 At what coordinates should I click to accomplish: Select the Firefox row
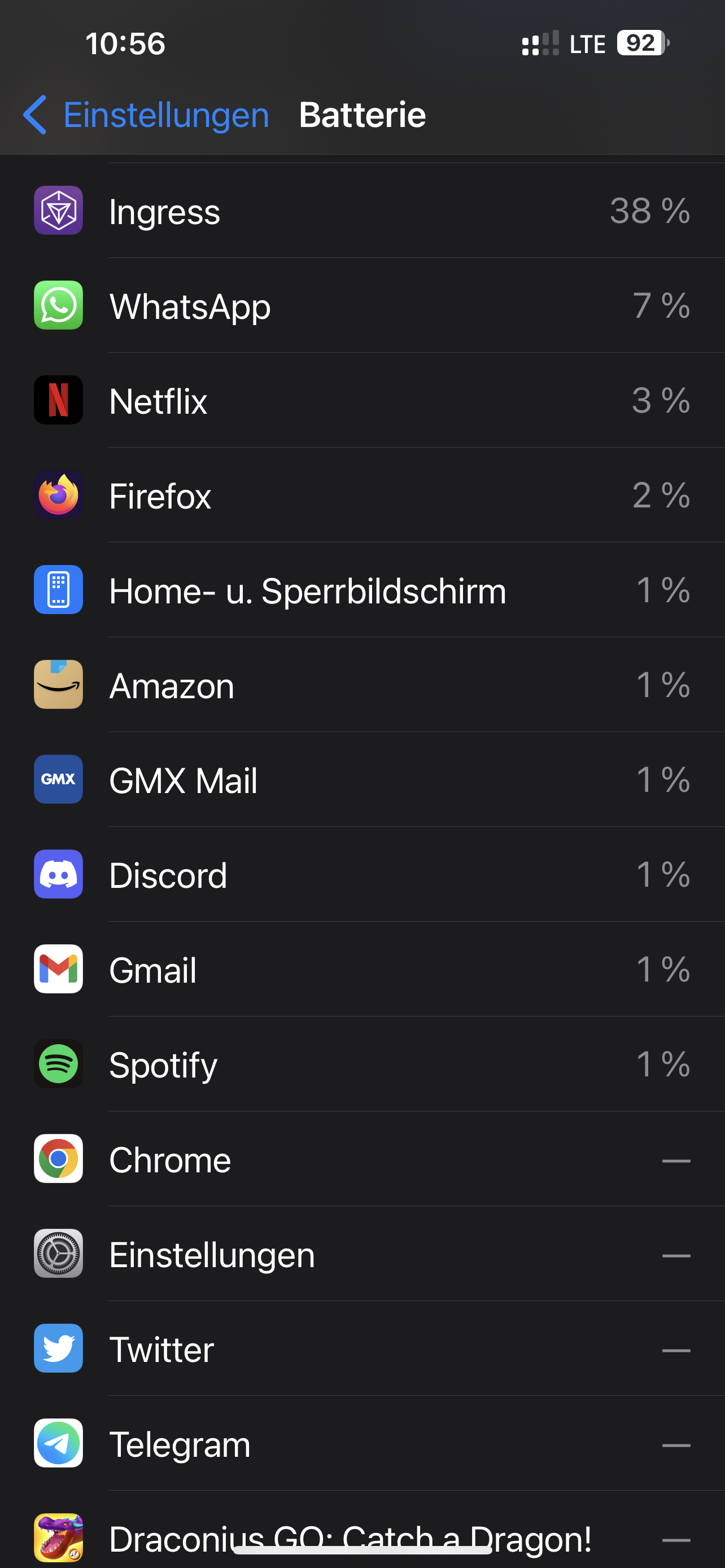click(362, 496)
